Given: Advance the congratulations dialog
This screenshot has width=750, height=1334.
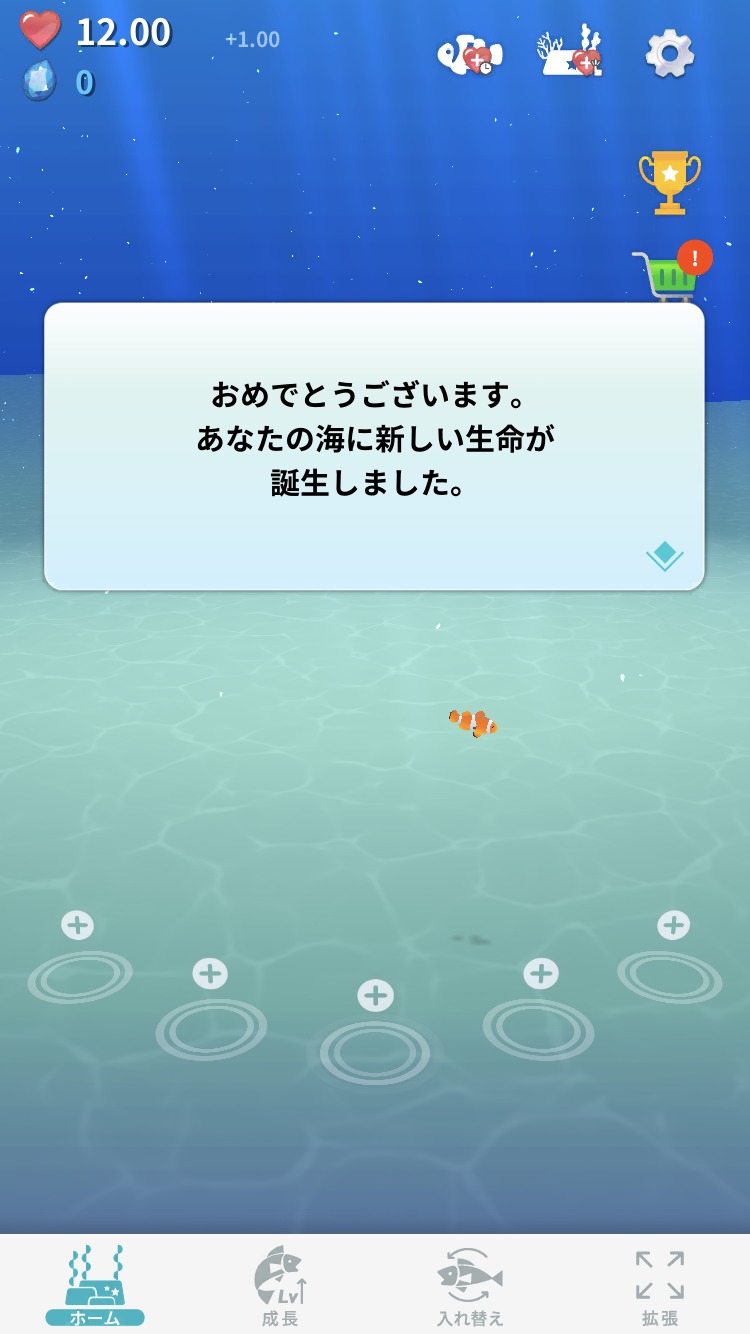Looking at the screenshot, I should pos(664,554).
